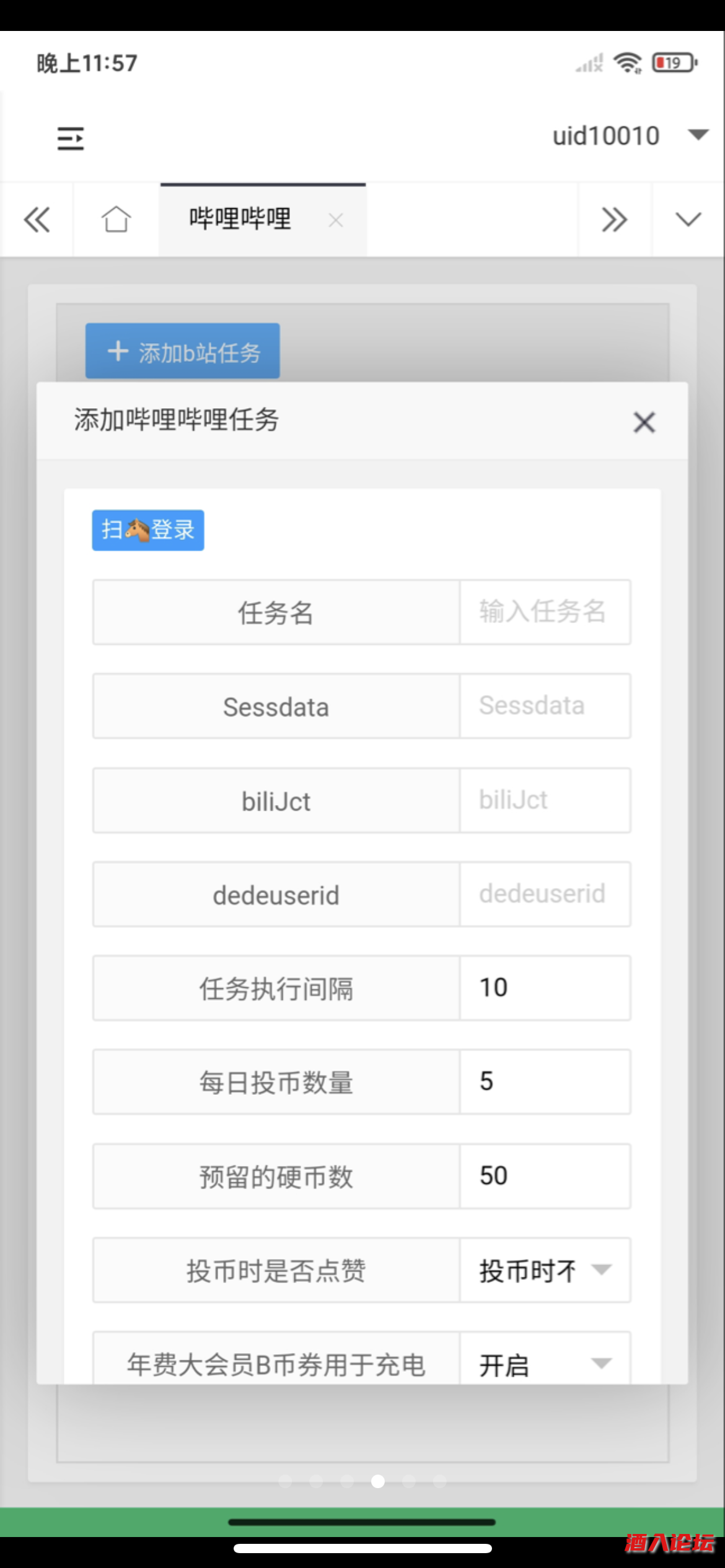Select the uid10010 account label
The height and width of the screenshot is (1568, 725).
[605, 135]
